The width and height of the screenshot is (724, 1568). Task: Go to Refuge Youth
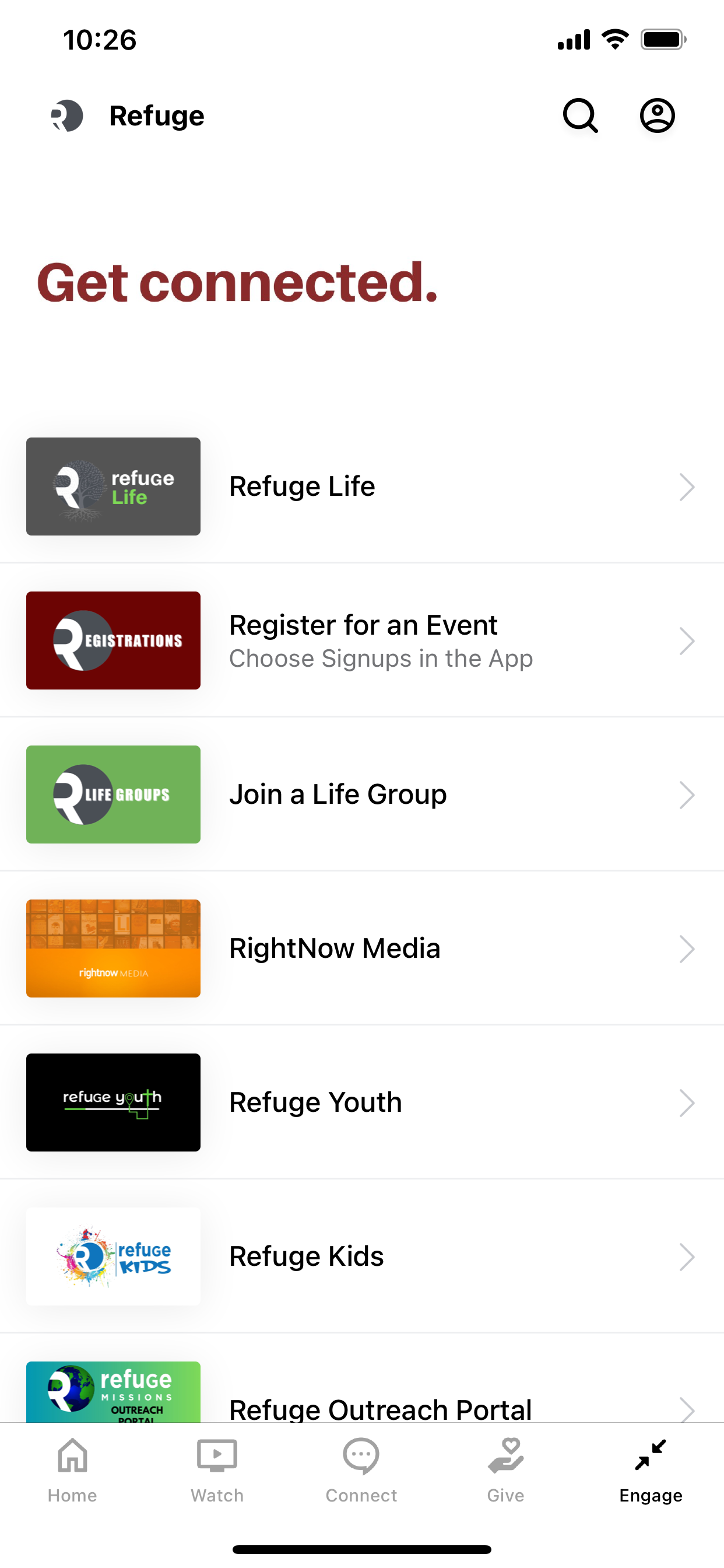pos(362,1102)
